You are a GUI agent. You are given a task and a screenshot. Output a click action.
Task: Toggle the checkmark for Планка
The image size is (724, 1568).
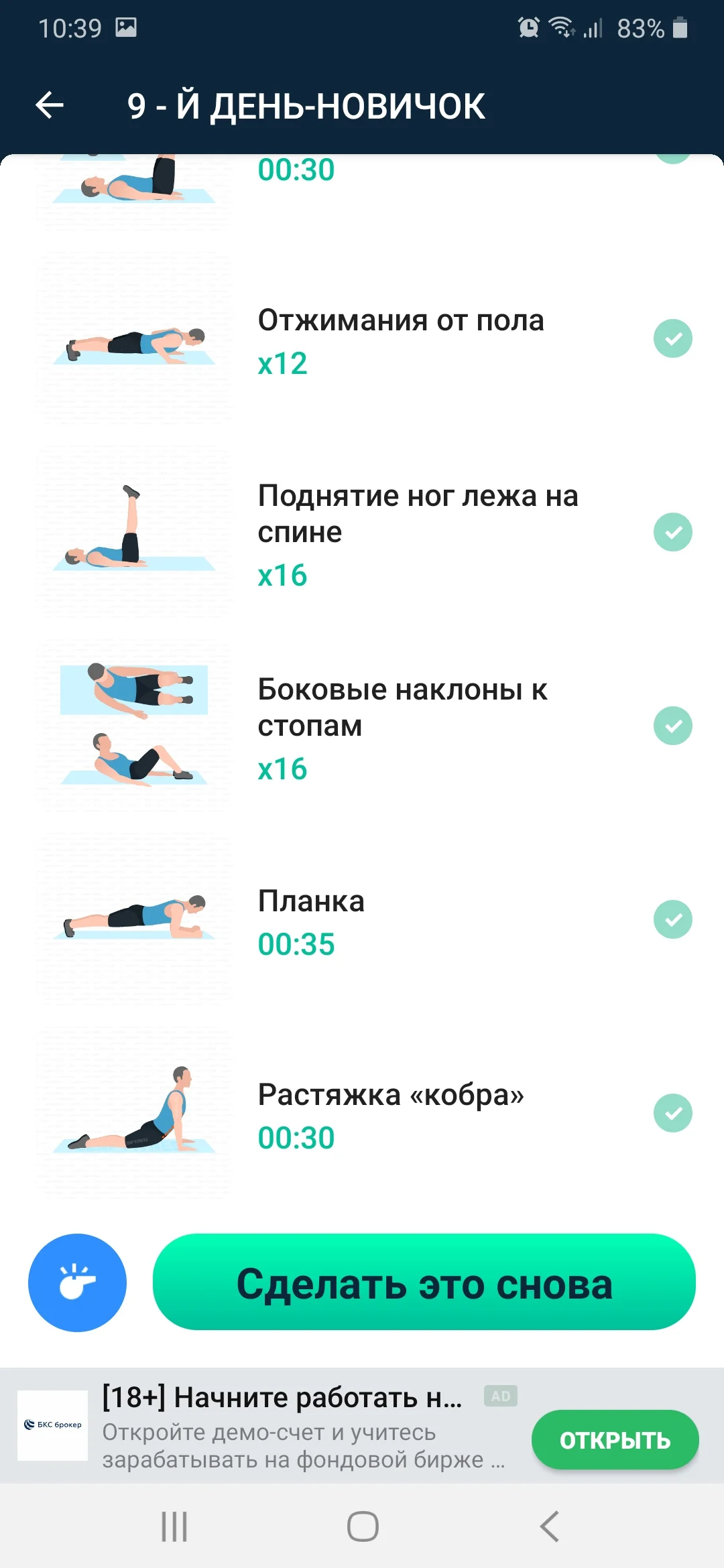click(673, 919)
